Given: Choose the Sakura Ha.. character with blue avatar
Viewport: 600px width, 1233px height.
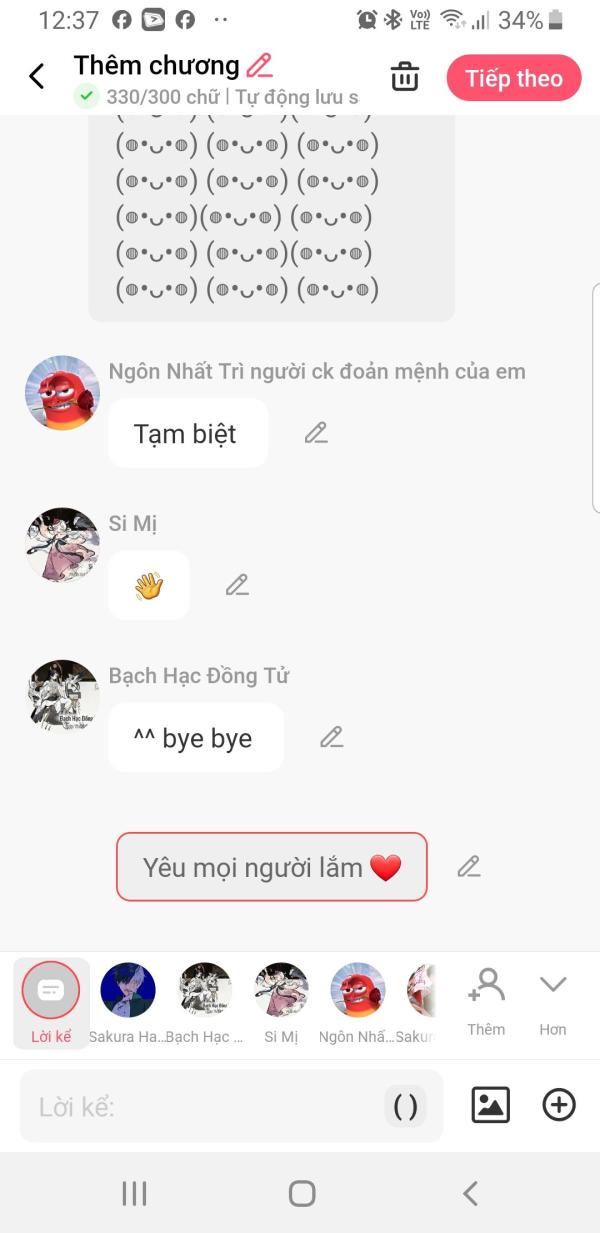Looking at the screenshot, I should coord(127,1003).
